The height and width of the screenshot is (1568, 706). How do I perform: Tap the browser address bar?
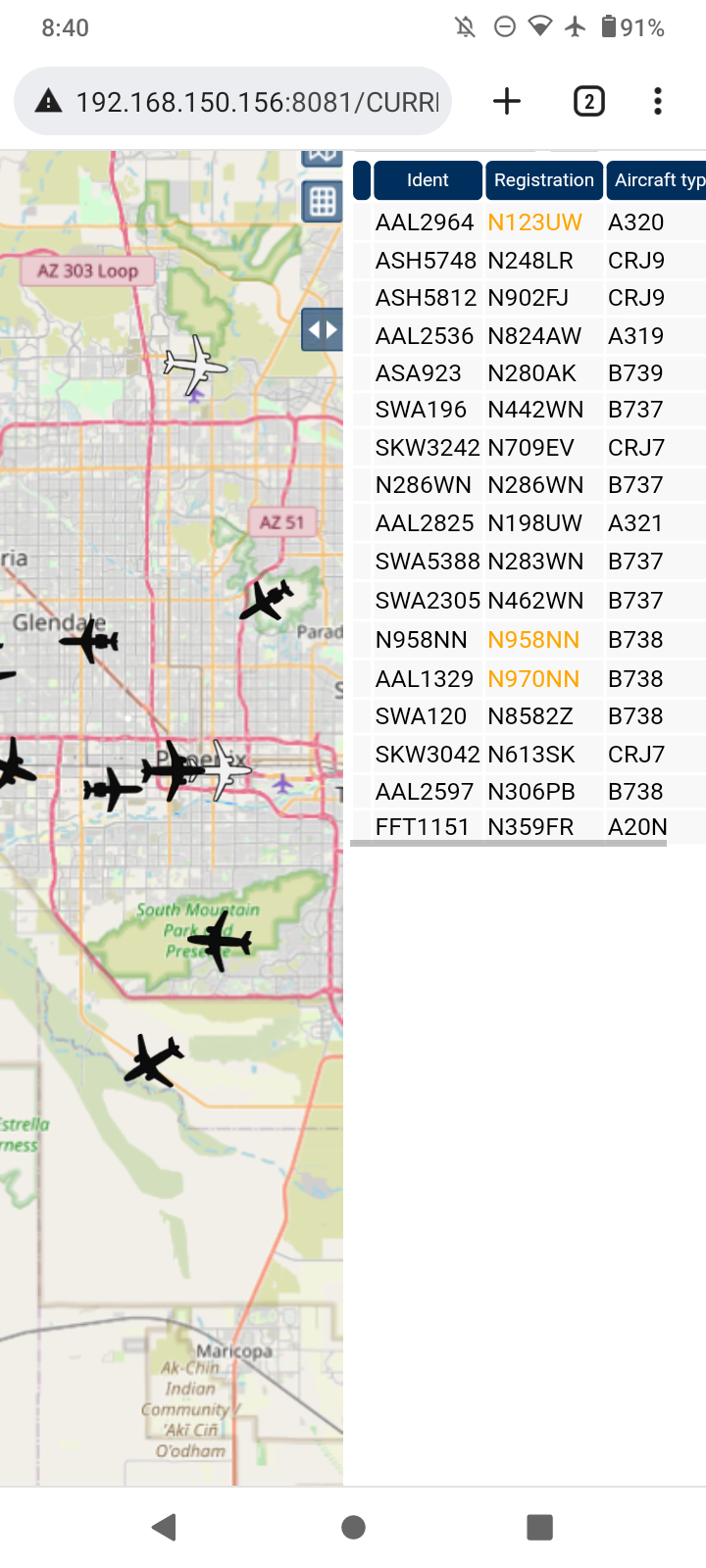click(x=232, y=101)
